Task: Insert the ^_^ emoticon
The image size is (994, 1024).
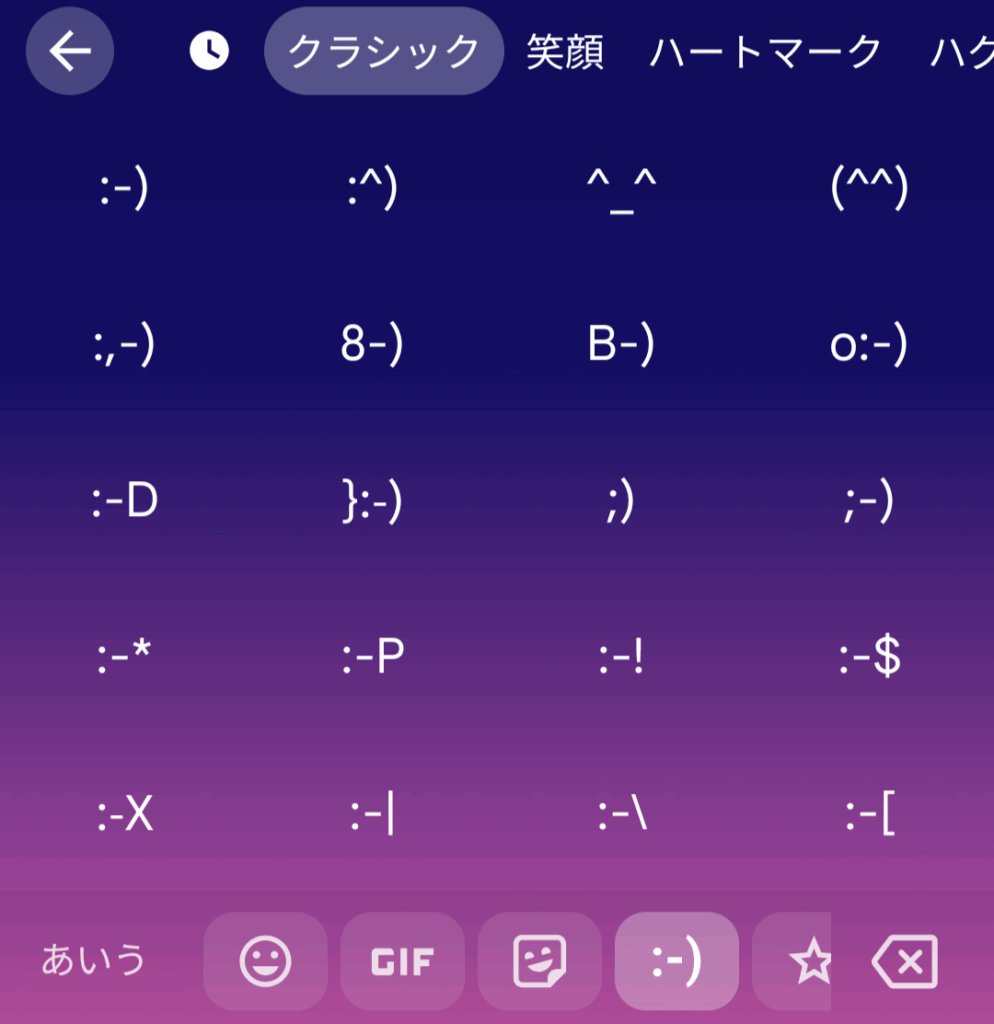Action: click(620, 190)
